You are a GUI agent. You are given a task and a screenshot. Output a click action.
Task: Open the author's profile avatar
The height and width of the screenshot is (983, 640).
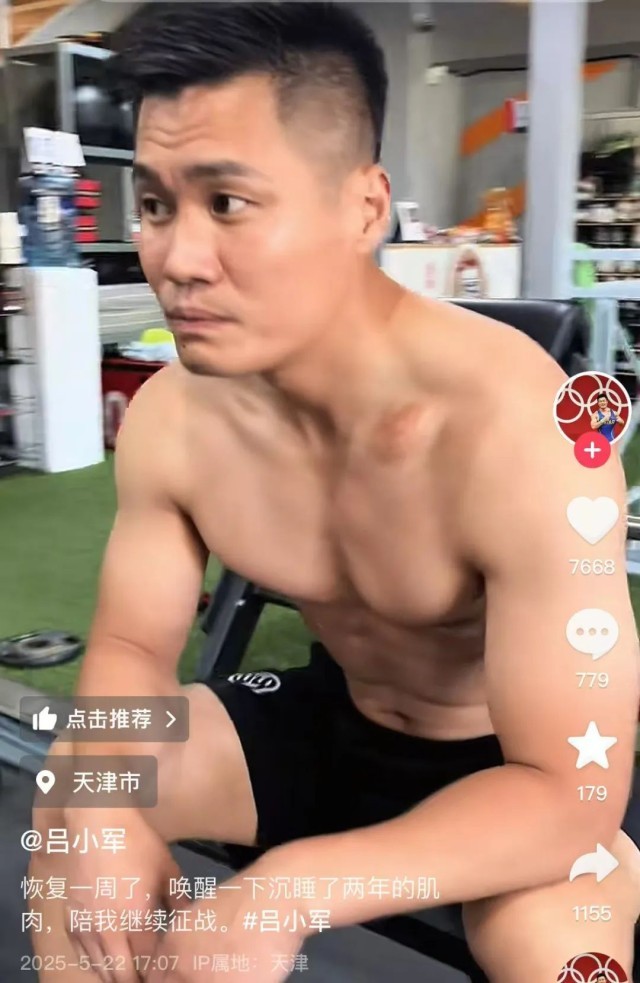(592, 408)
